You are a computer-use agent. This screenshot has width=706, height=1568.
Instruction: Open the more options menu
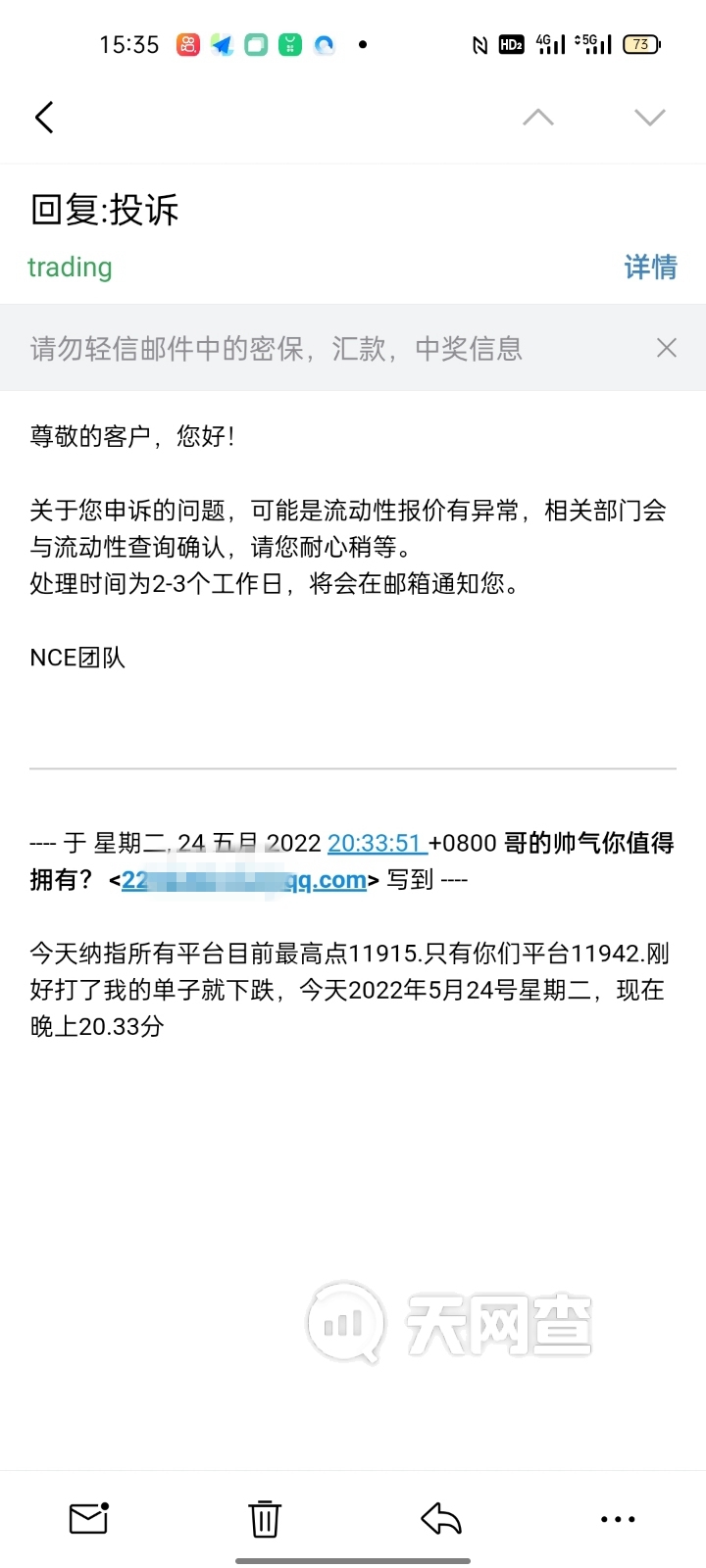click(x=618, y=1518)
